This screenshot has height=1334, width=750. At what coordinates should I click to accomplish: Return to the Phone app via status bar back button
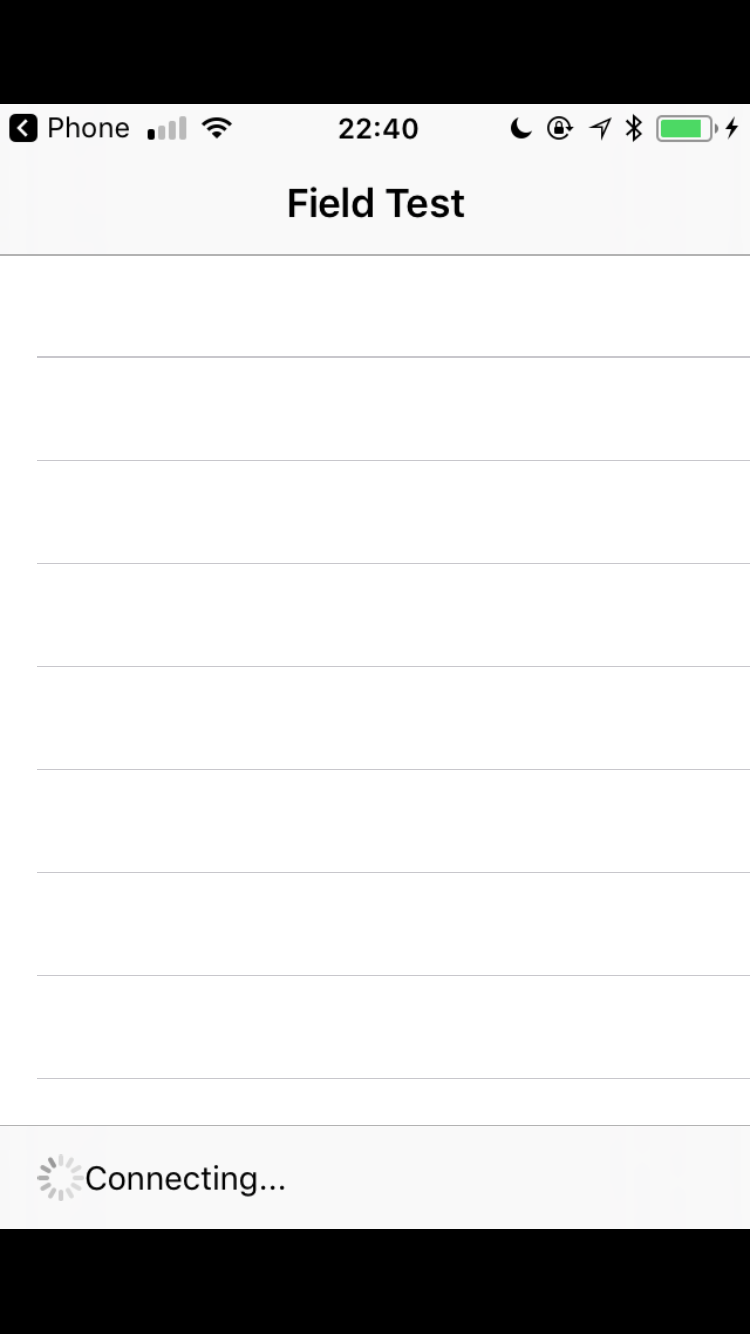pyautogui.click(x=69, y=128)
